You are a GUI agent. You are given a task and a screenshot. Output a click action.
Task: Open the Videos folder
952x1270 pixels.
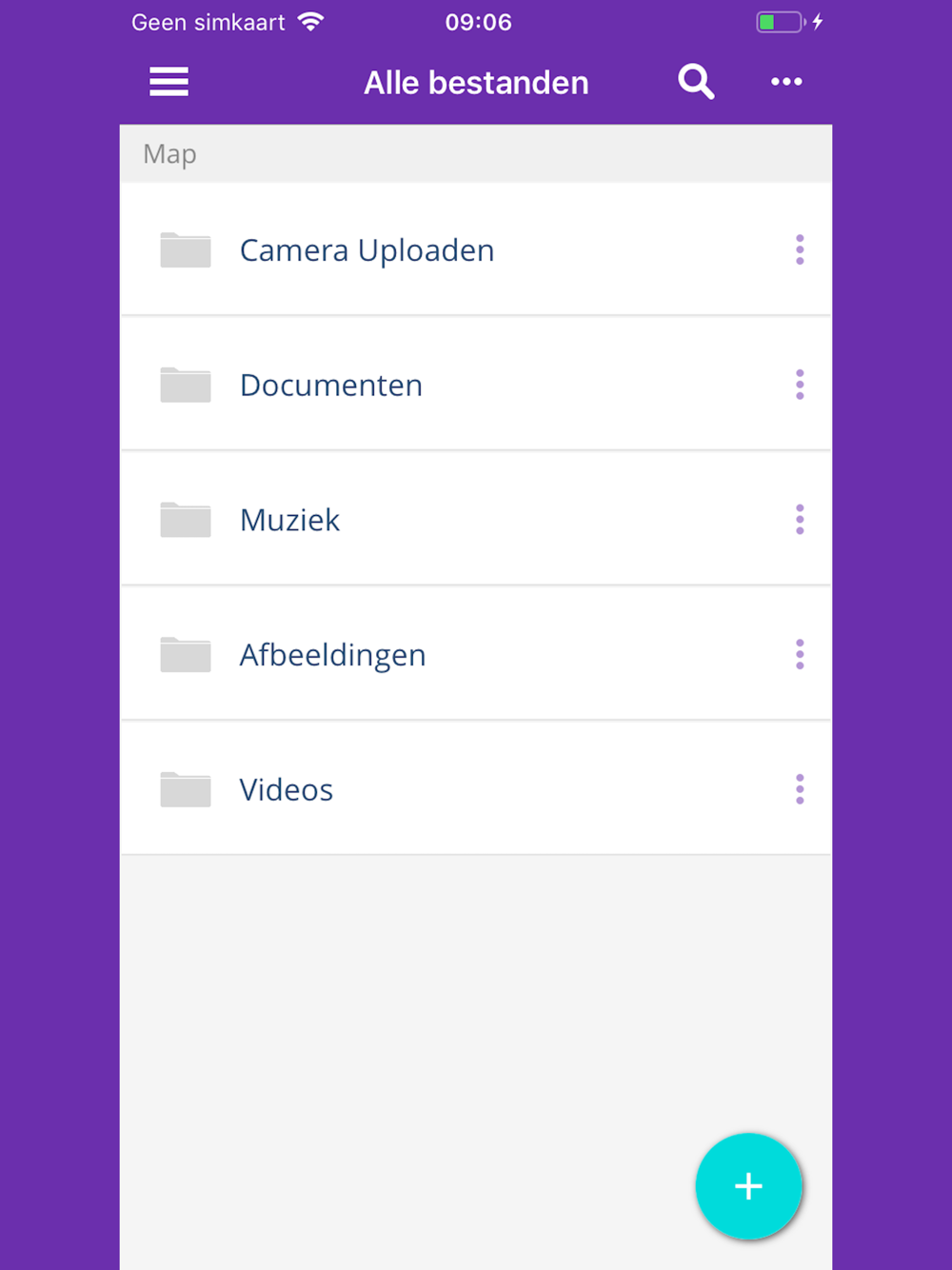click(286, 790)
